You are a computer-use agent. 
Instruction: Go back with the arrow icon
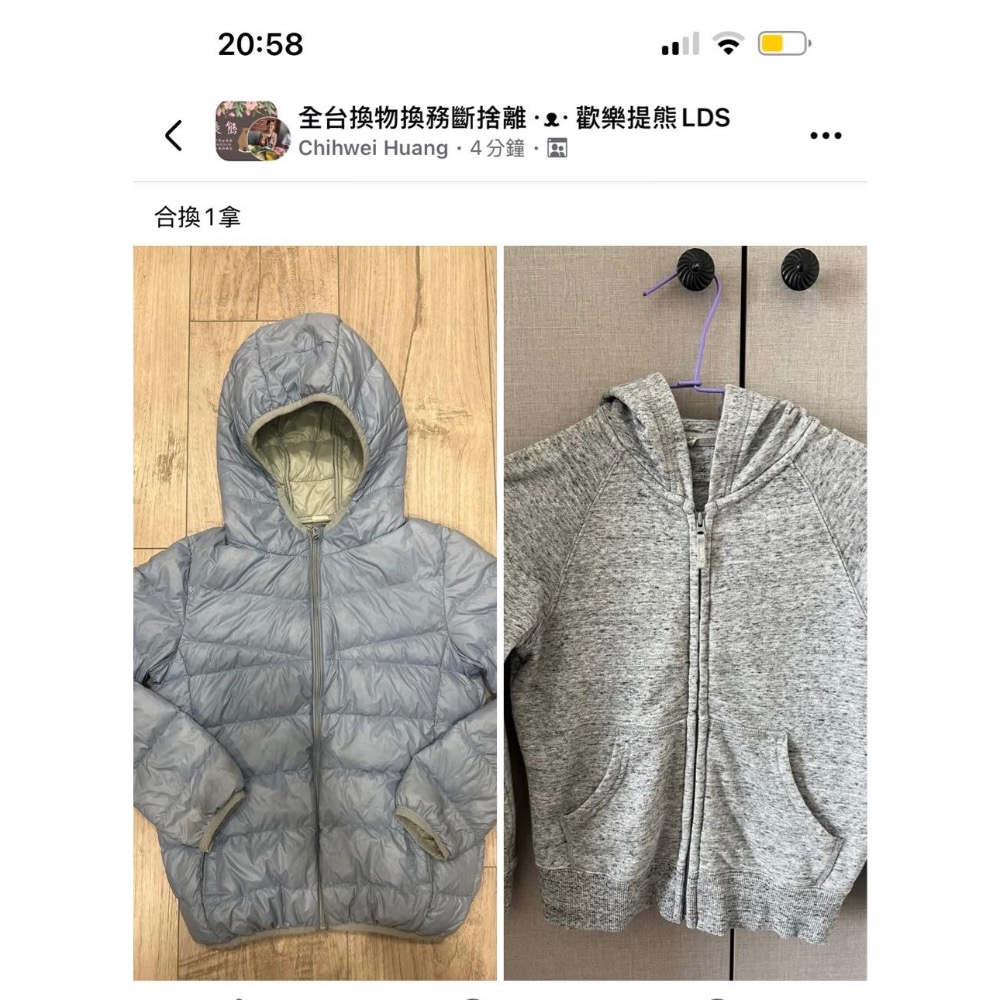pos(174,136)
